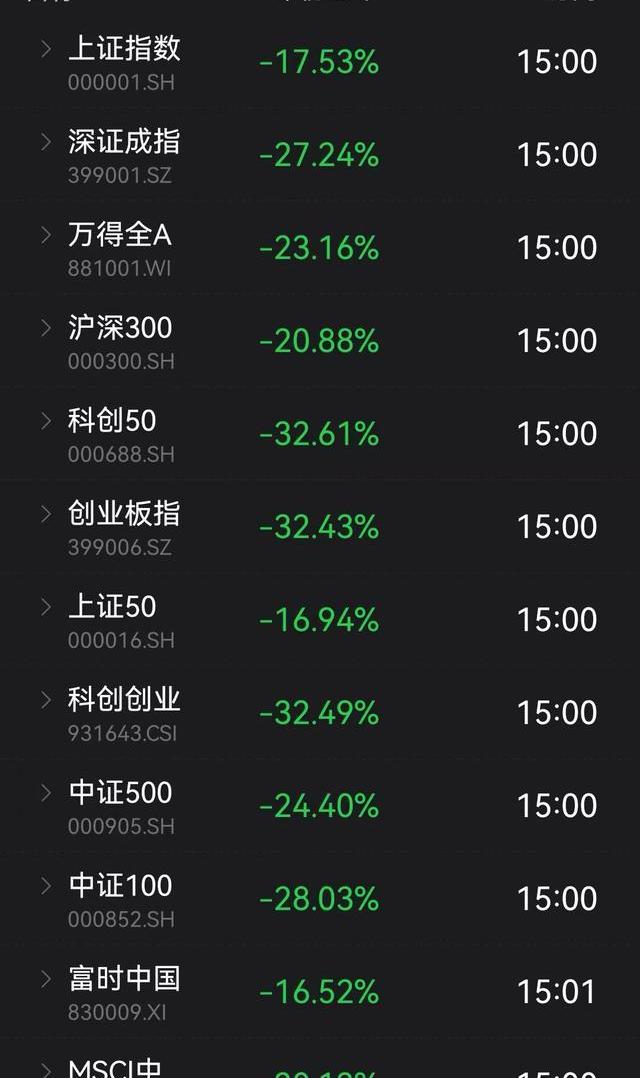Screen dimensions: 640x1078
Task: Open the 深证成指 index row
Action: click(x=320, y=155)
